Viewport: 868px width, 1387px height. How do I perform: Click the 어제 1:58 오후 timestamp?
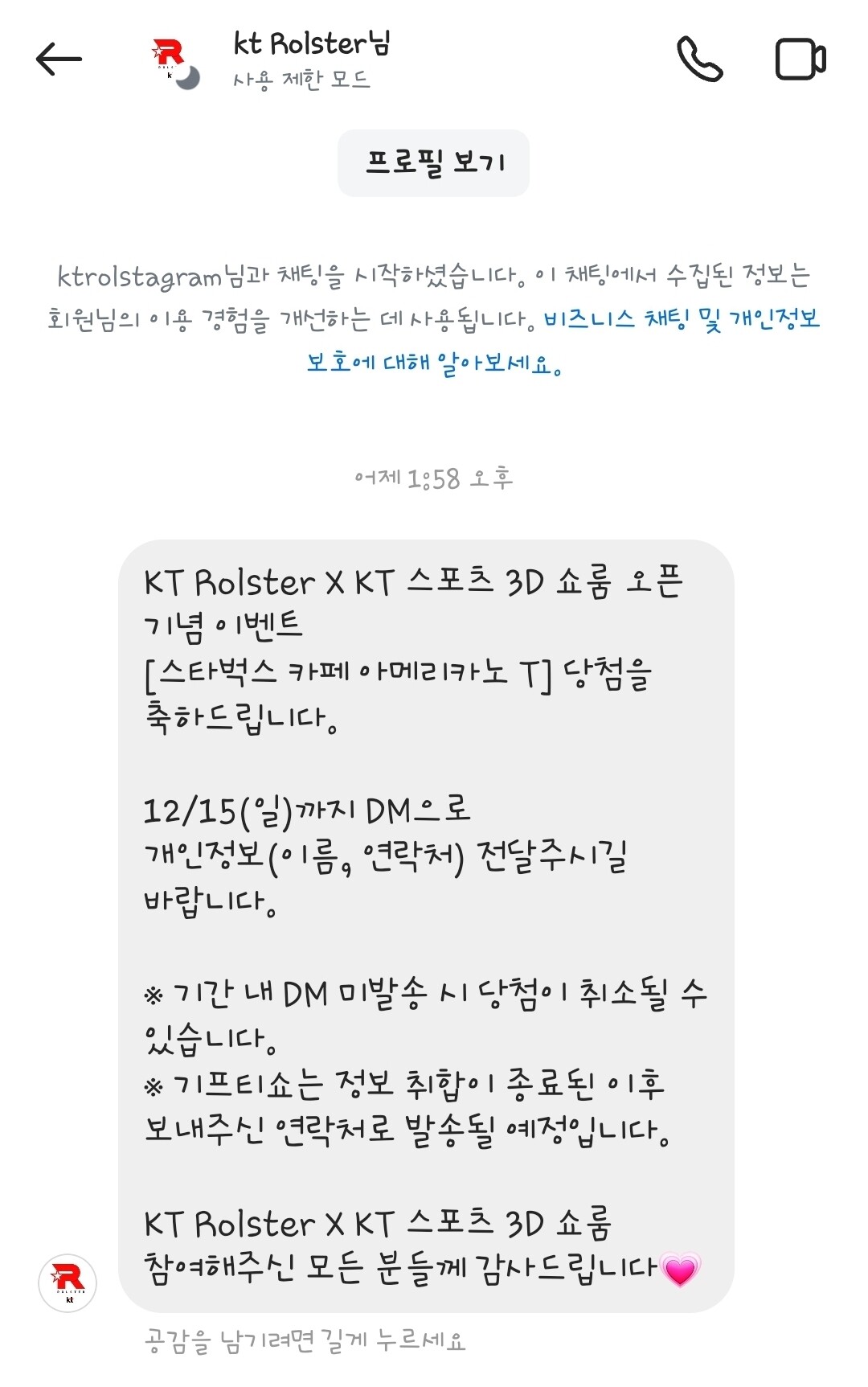[x=434, y=476]
